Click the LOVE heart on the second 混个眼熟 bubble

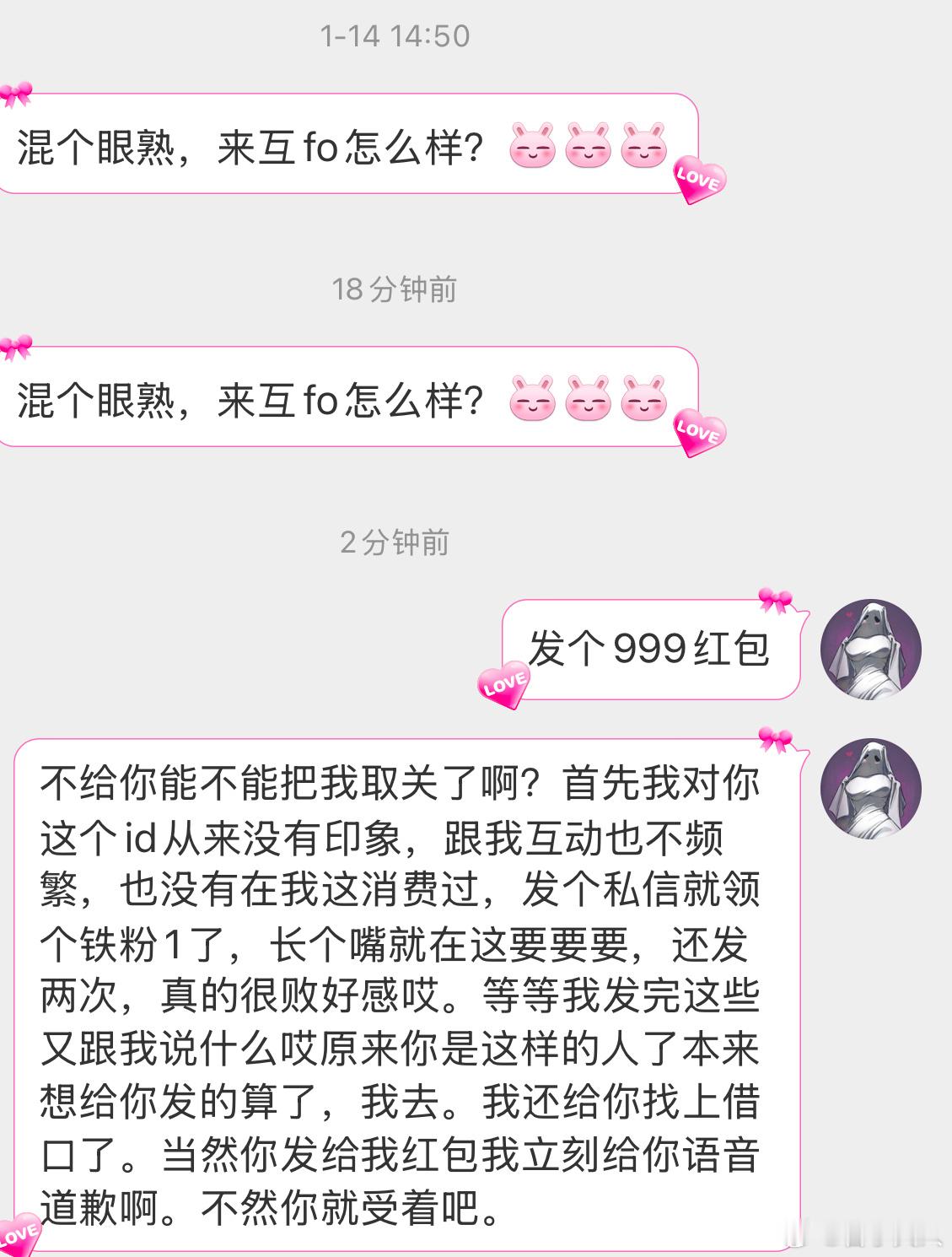pos(698,432)
